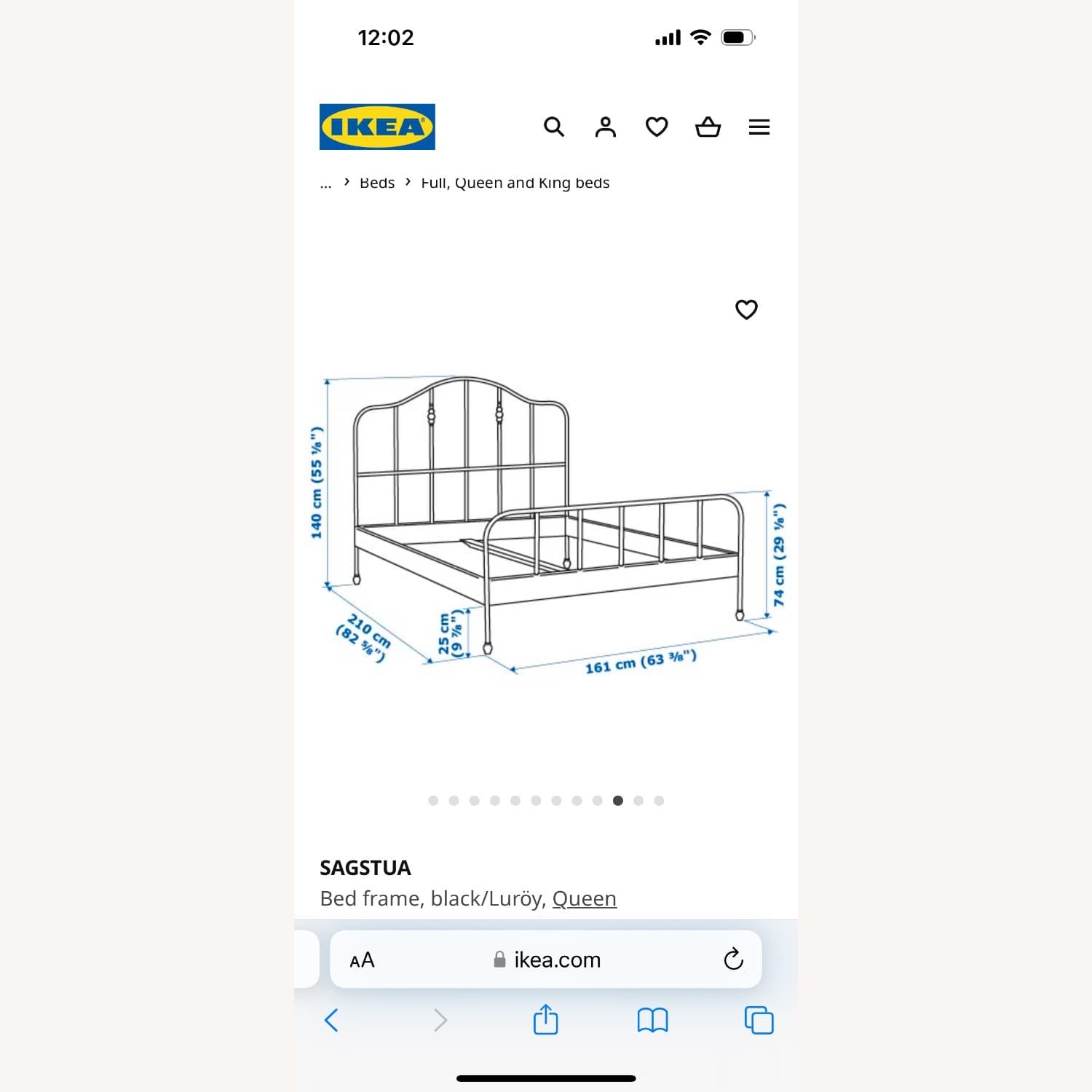Image resolution: width=1092 pixels, height=1092 pixels.
Task: Open Safari bookmarks
Action: pos(652,1020)
